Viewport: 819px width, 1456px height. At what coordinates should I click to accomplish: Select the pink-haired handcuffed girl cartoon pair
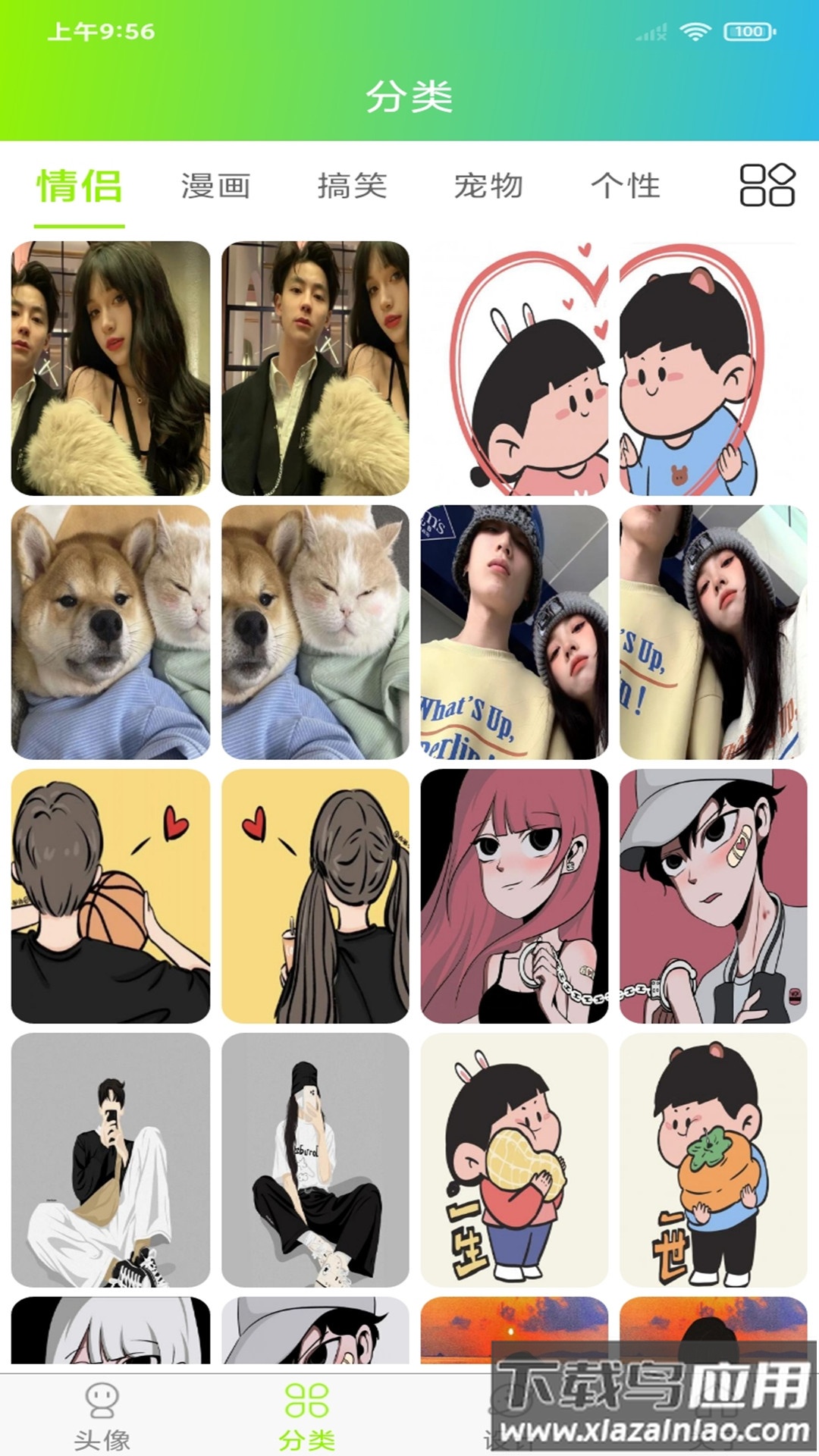tap(613, 896)
